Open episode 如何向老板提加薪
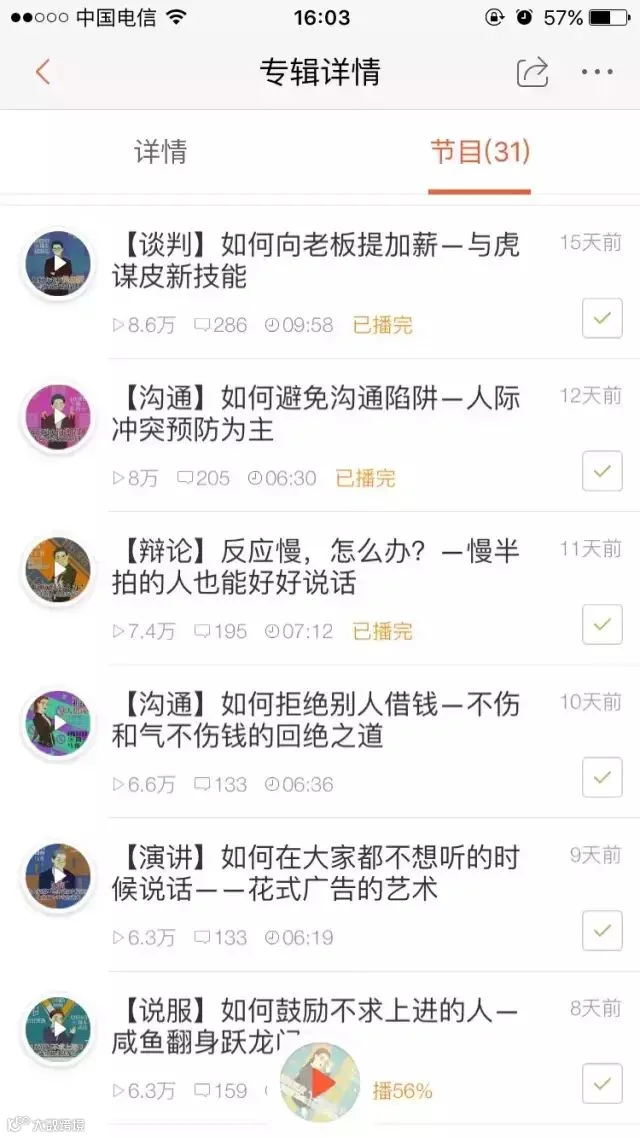 pos(316,261)
